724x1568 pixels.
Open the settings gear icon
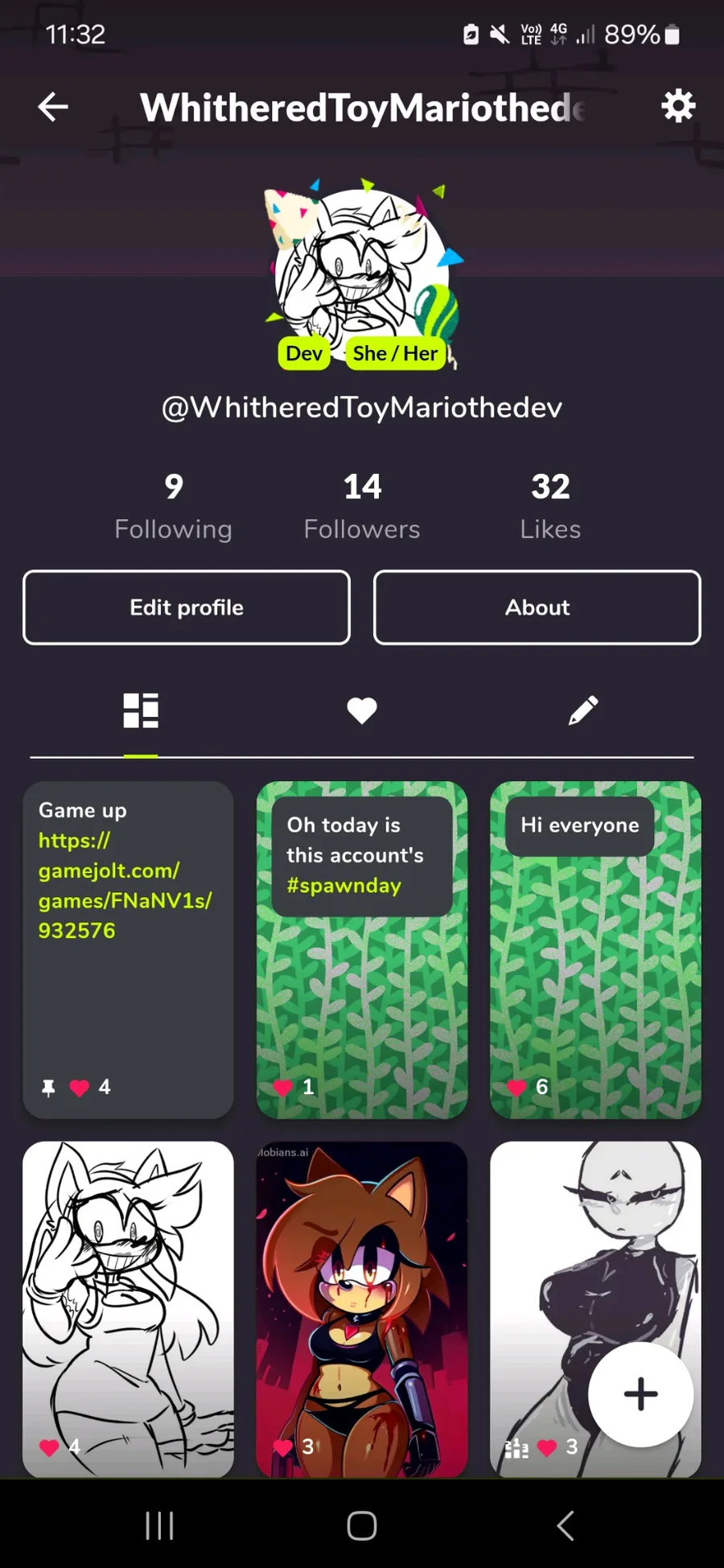coord(678,106)
